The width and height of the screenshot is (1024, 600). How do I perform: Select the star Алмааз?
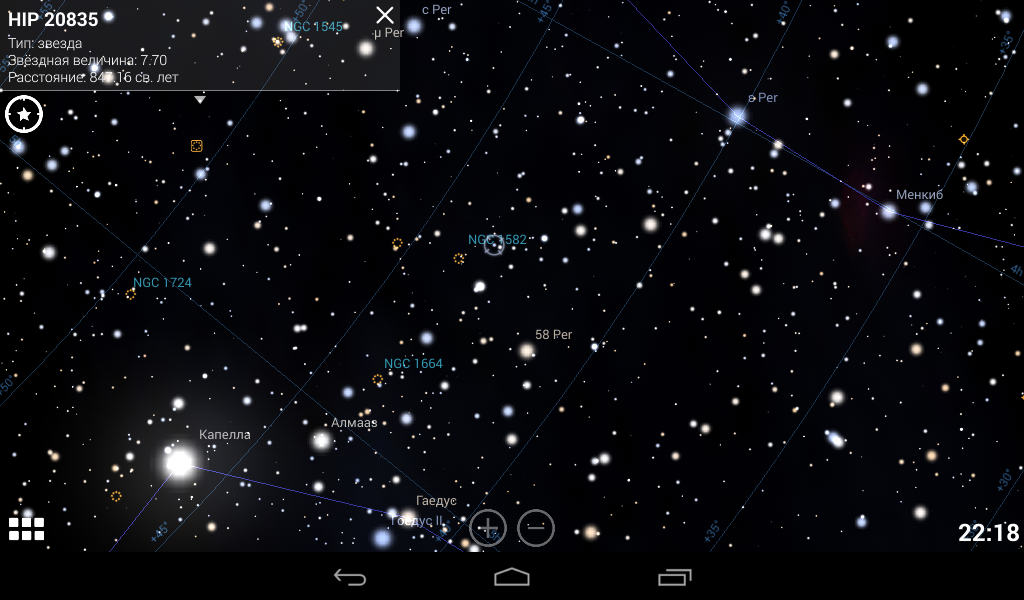point(322,440)
